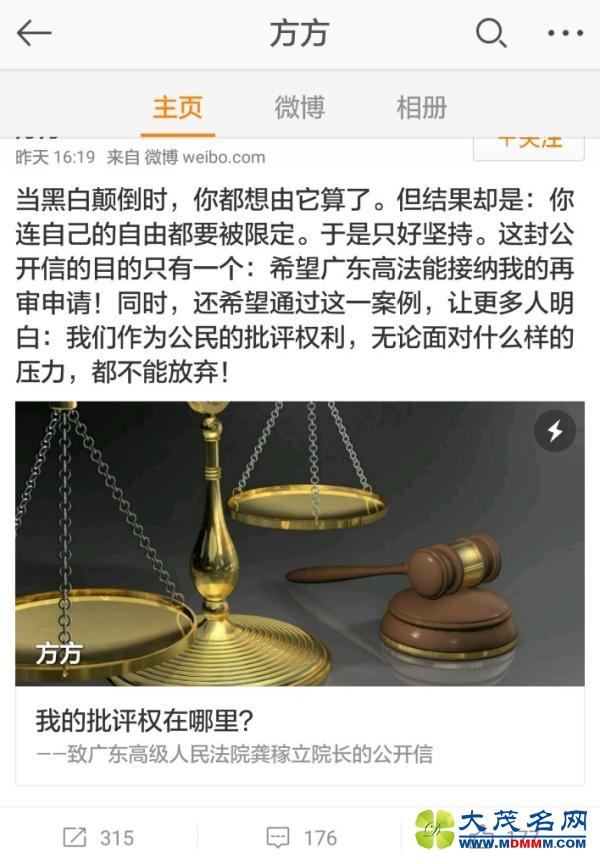
Task: Switch to the 微博 tab
Action: point(300,107)
